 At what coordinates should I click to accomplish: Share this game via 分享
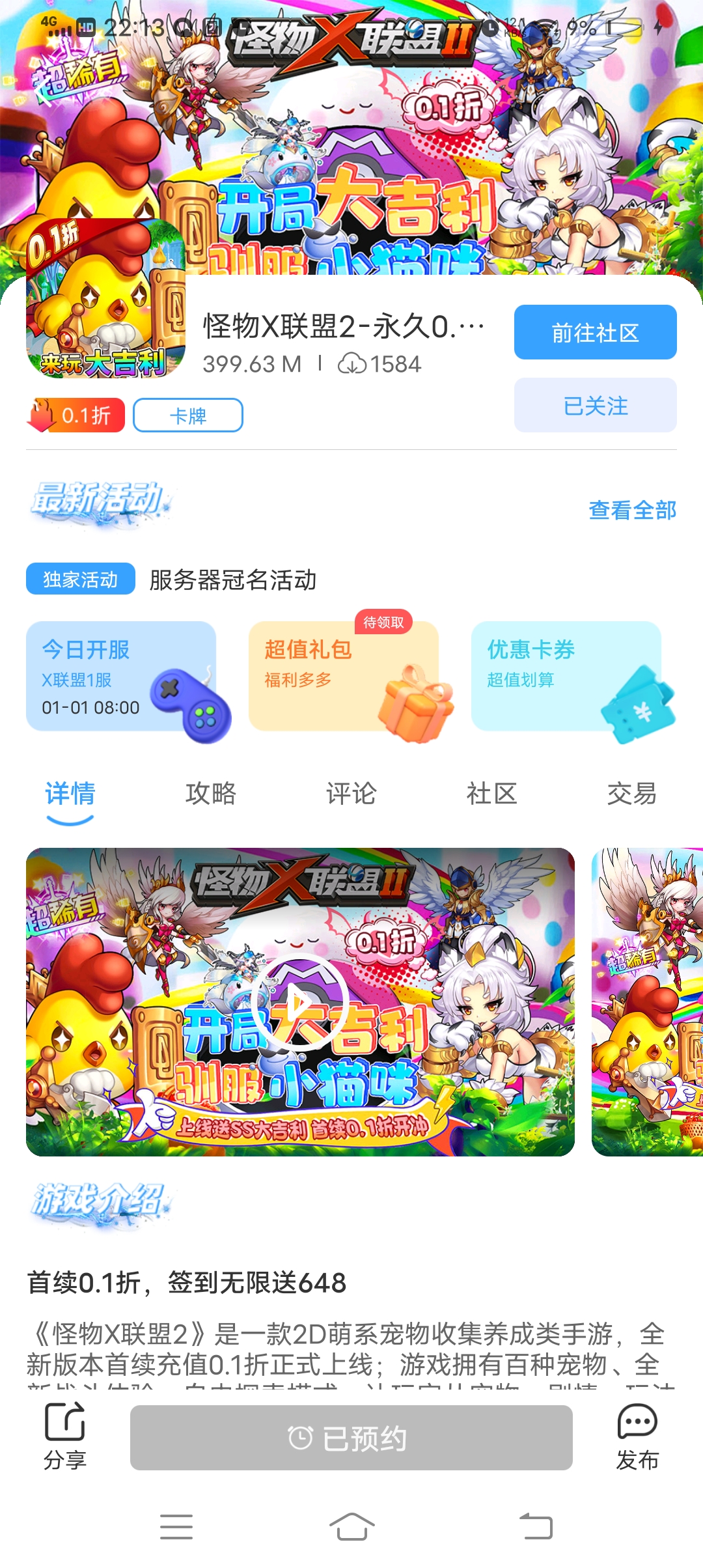tap(65, 1436)
